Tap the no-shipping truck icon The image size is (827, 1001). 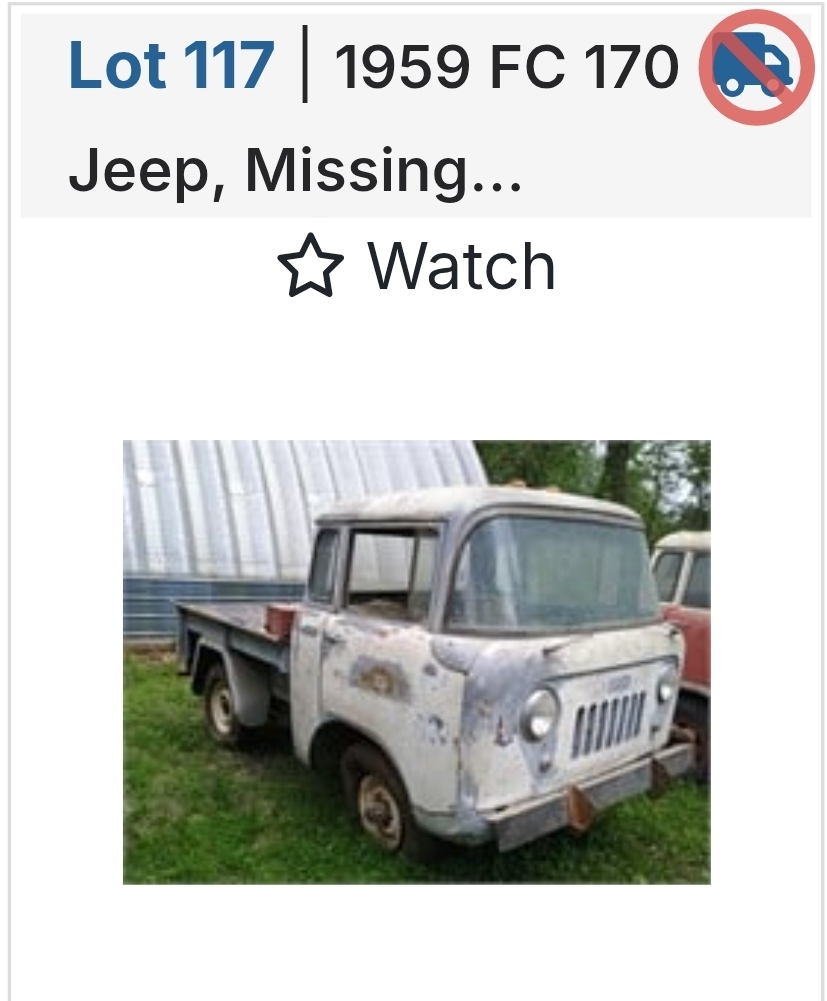click(756, 67)
